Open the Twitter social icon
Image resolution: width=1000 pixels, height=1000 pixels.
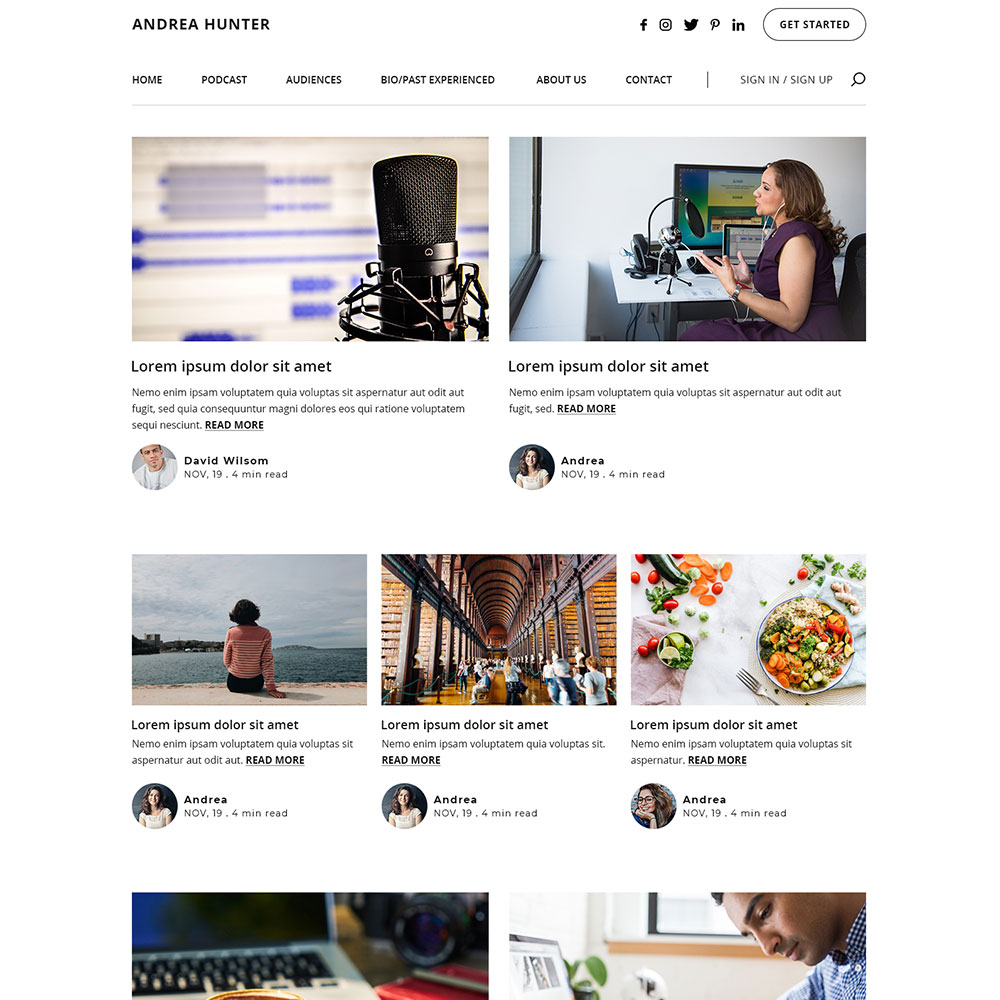click(691, 25)
